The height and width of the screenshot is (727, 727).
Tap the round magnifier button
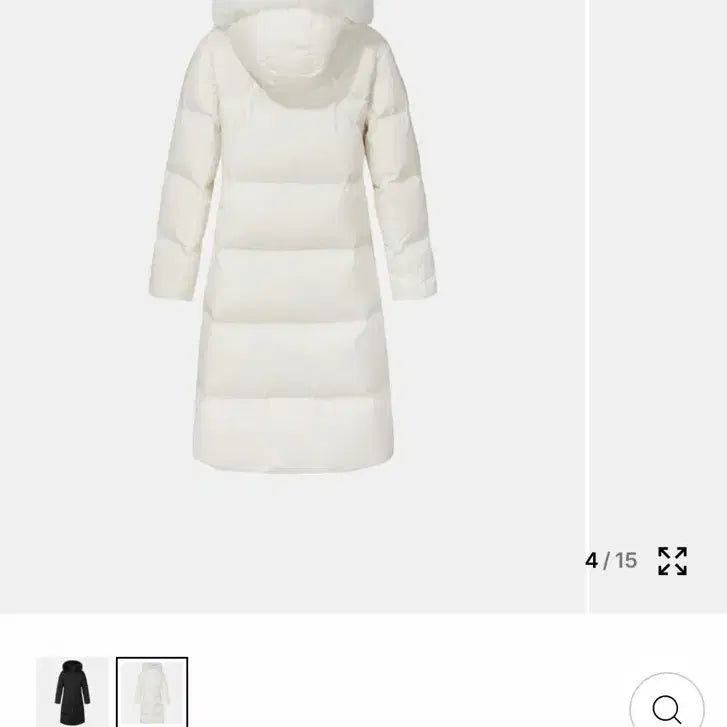click(x=667, y=706)
